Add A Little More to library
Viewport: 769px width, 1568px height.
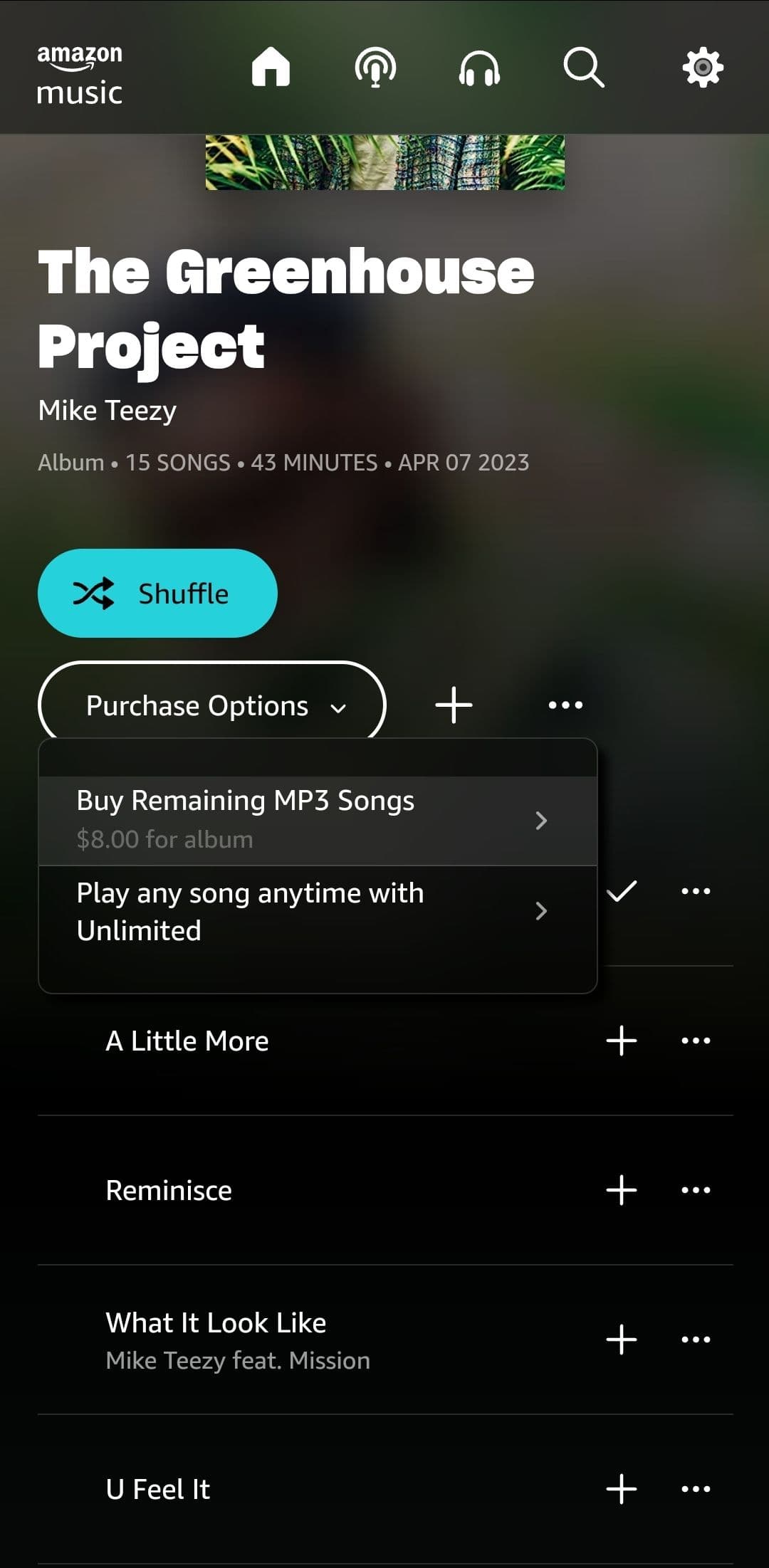point(621,1039)
